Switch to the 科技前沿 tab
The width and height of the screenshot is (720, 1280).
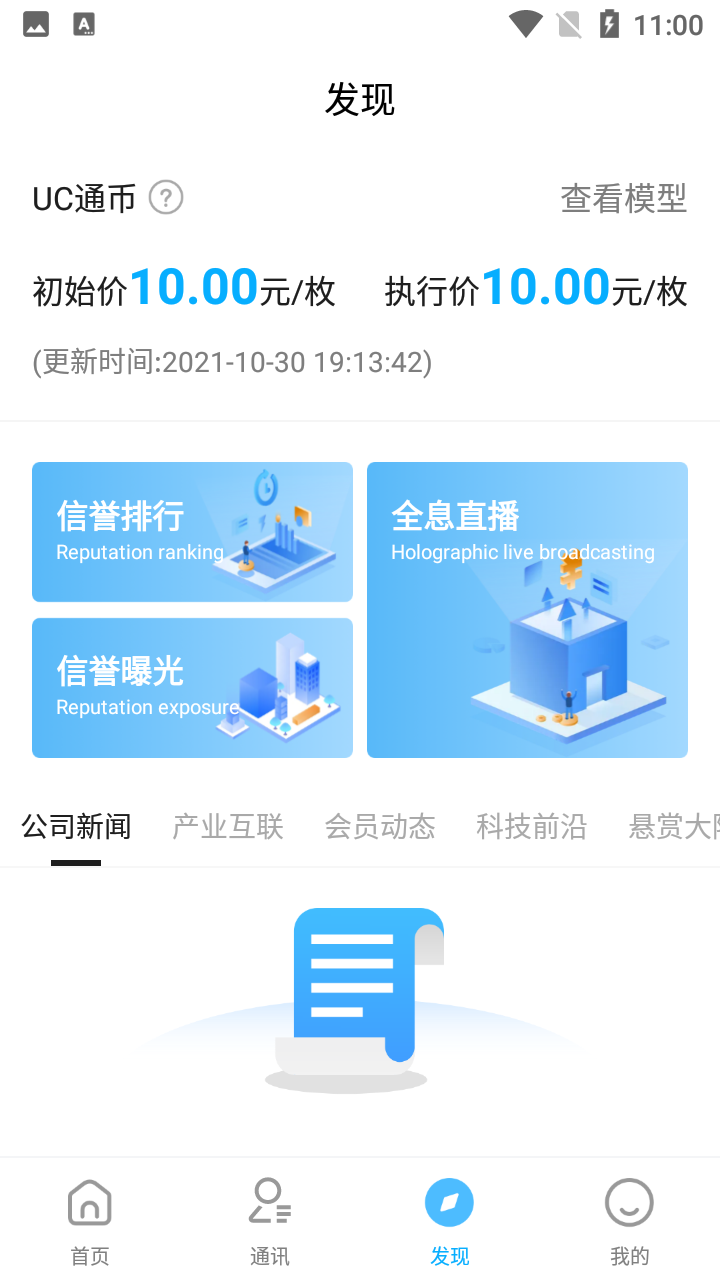point(532,827)
